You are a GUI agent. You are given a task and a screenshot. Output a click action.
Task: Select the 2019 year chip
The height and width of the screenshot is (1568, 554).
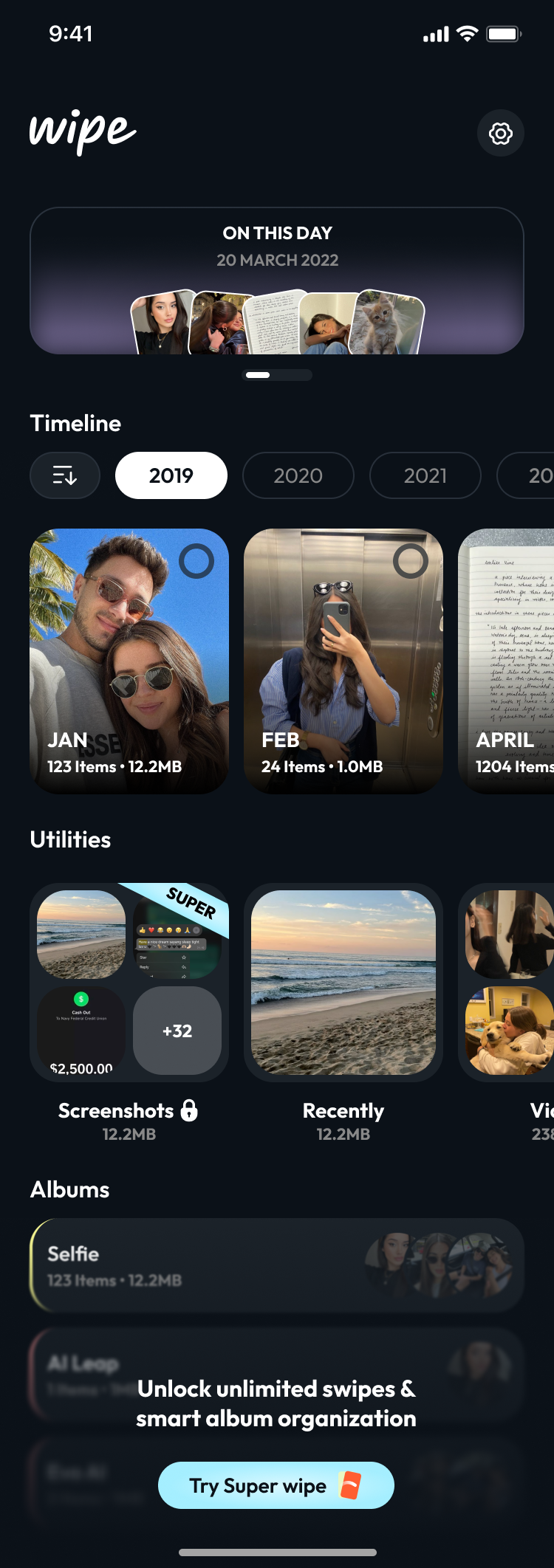171,475
